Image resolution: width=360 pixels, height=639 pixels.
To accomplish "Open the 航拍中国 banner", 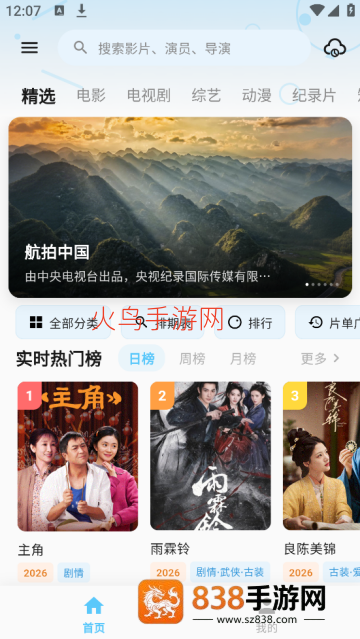I will (180, 207).
